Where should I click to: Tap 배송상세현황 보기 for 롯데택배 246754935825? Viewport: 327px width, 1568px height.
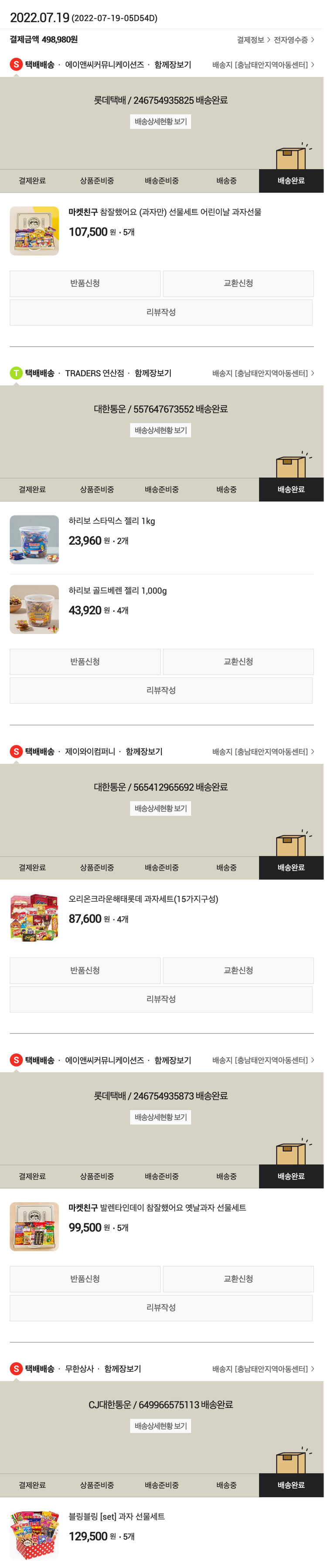[161, 122]
